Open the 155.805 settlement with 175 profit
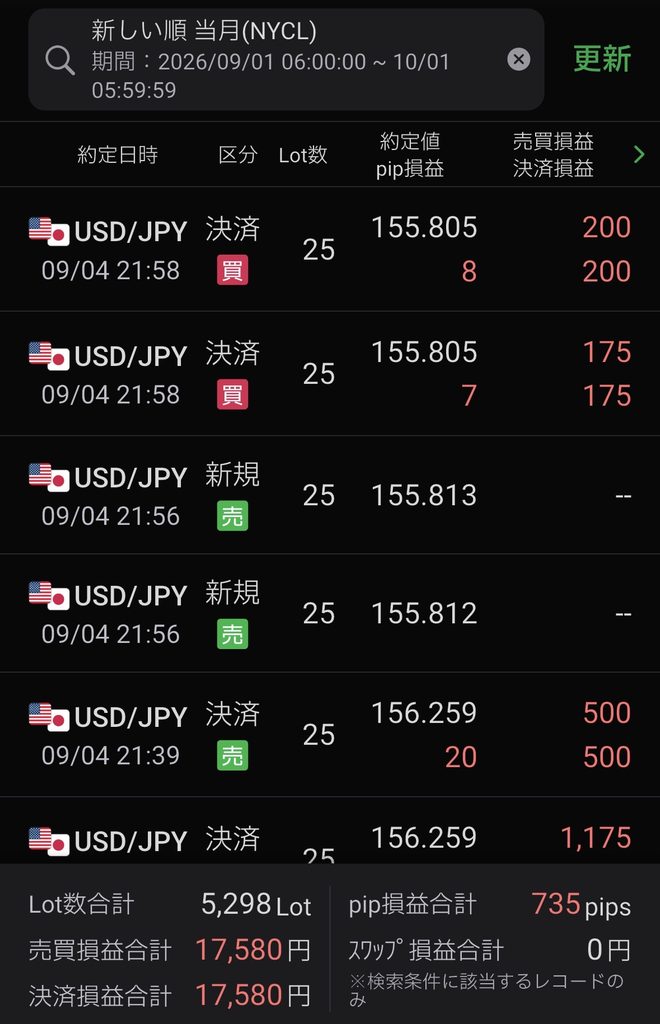 click(330, 374)
